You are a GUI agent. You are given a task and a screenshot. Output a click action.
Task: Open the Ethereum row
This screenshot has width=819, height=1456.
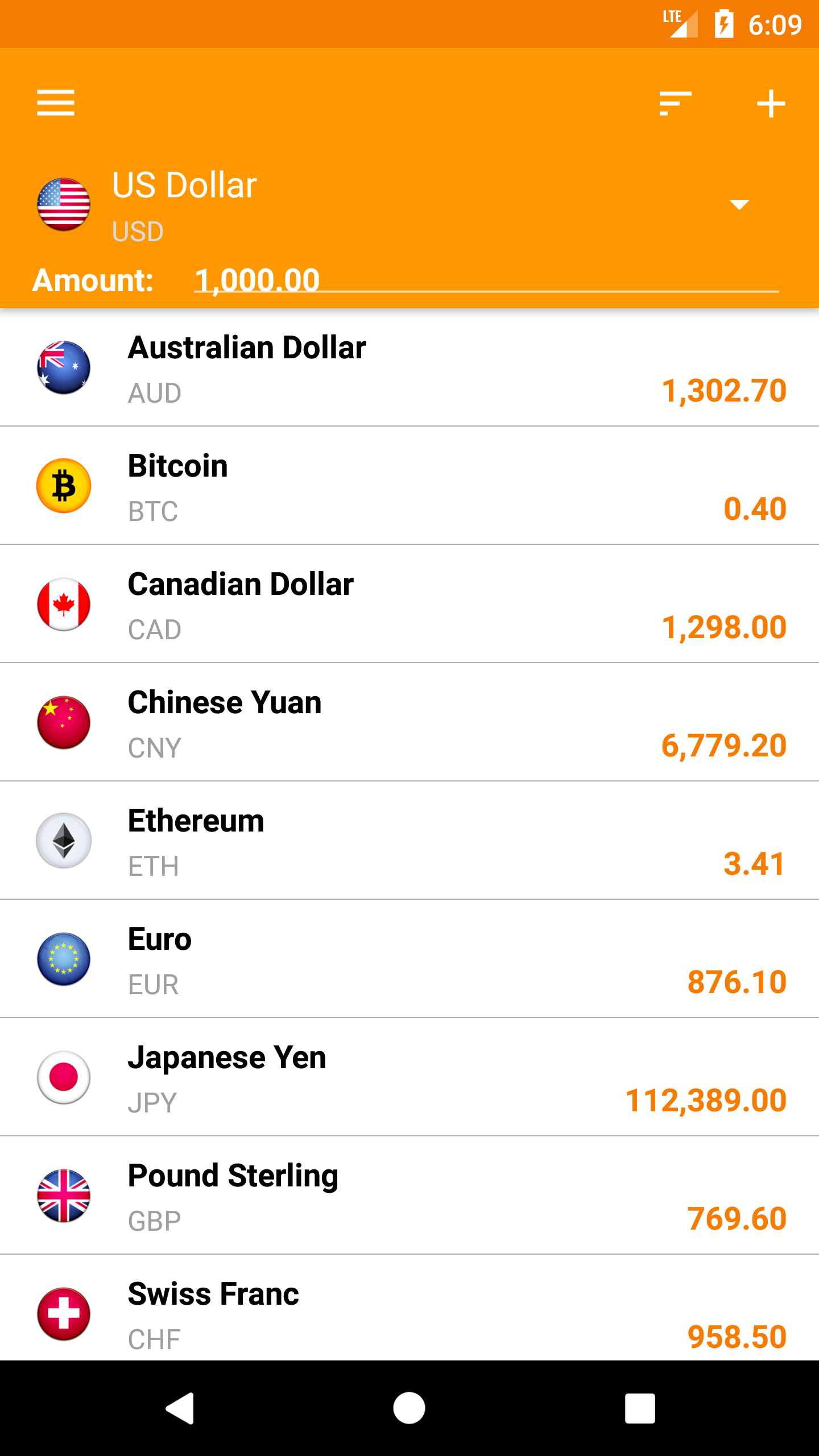pyautogui.click(x=409, y=841)
